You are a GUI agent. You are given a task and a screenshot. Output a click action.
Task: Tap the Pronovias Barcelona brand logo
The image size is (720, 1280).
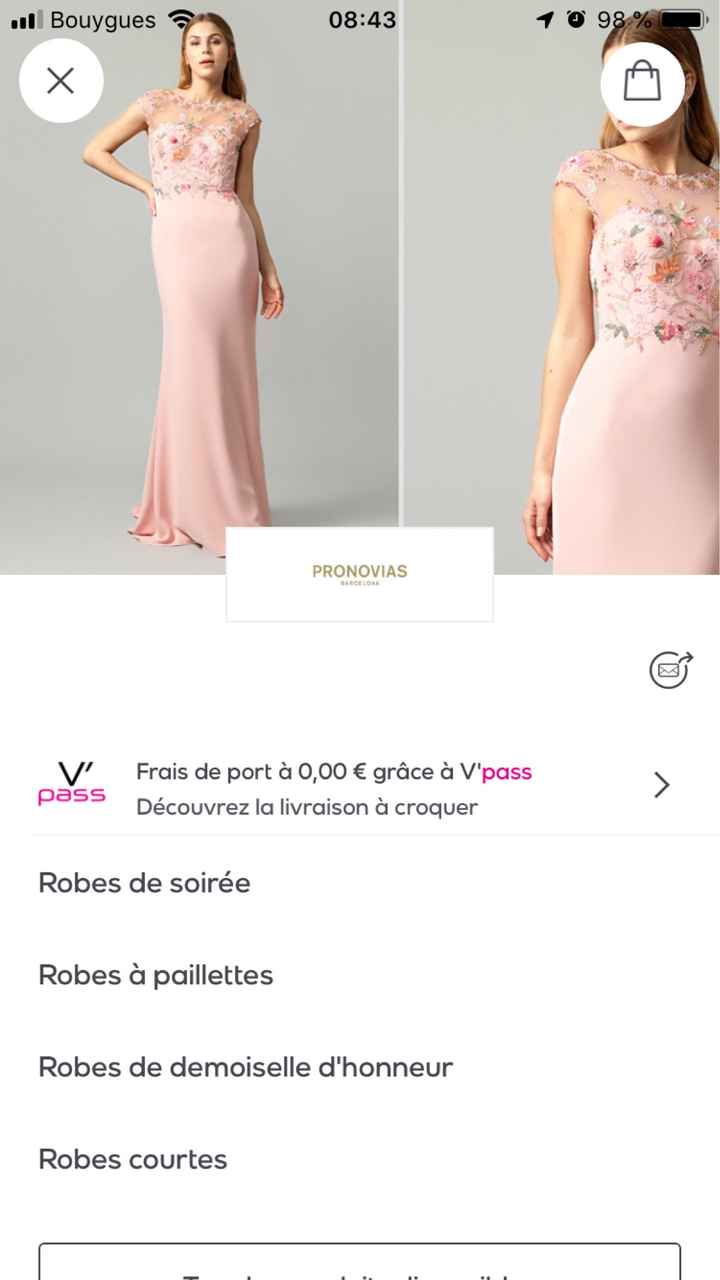click(359, 572)
